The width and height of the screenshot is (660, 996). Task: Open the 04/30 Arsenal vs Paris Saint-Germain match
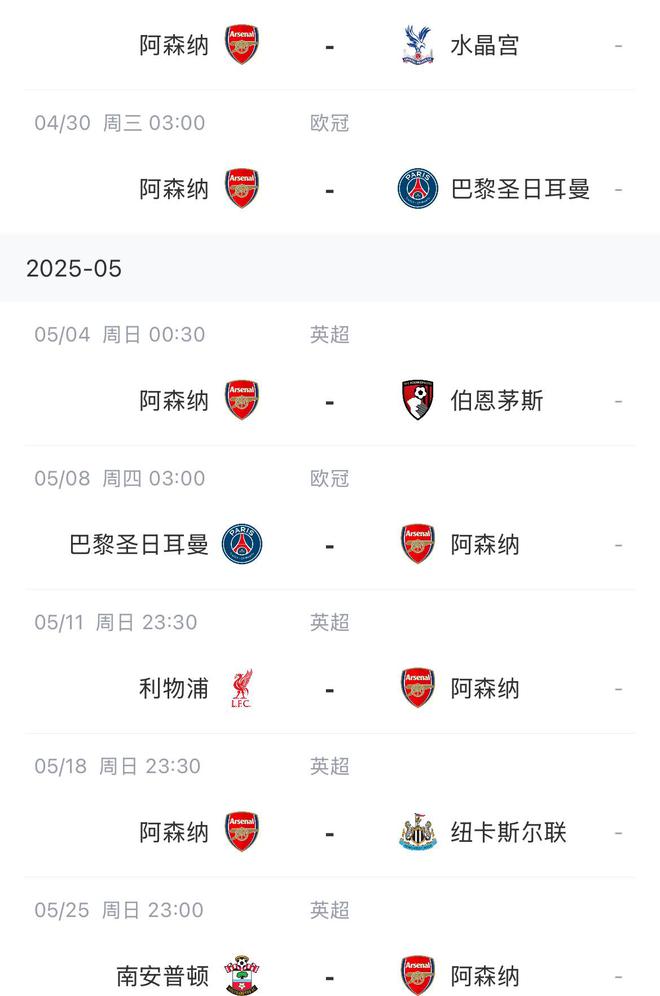(330, 189)
